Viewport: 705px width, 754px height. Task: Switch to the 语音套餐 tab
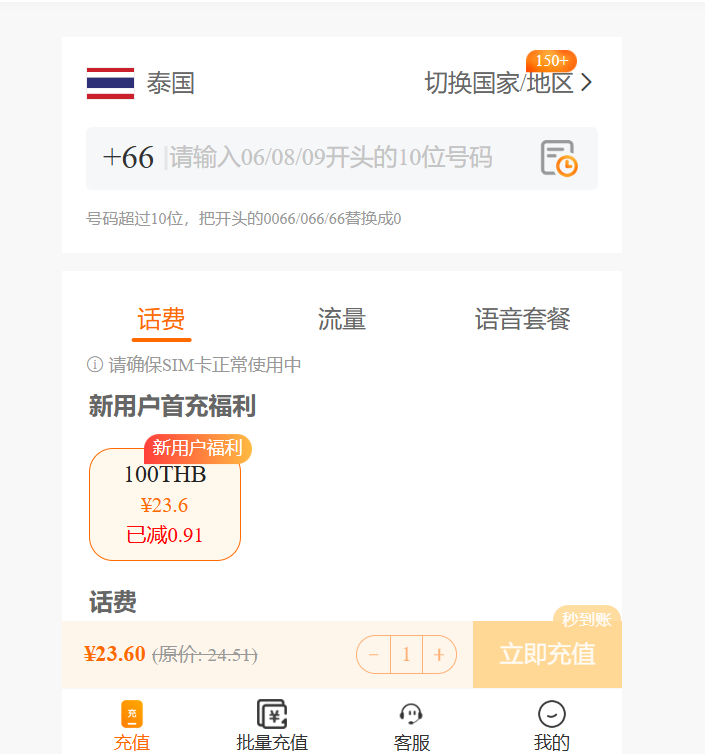[522, 319]
